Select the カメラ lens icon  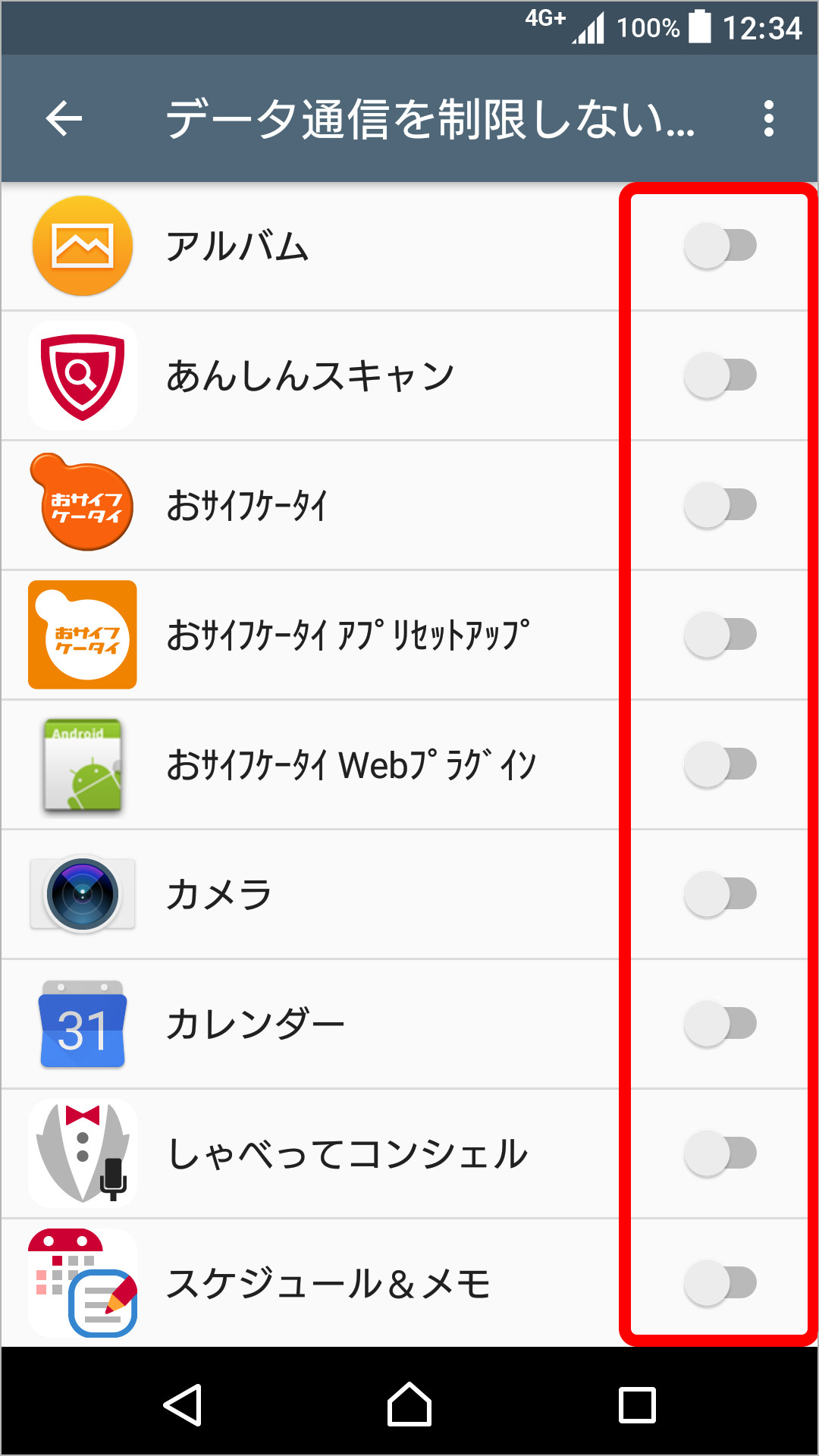[x=82, y=893]
